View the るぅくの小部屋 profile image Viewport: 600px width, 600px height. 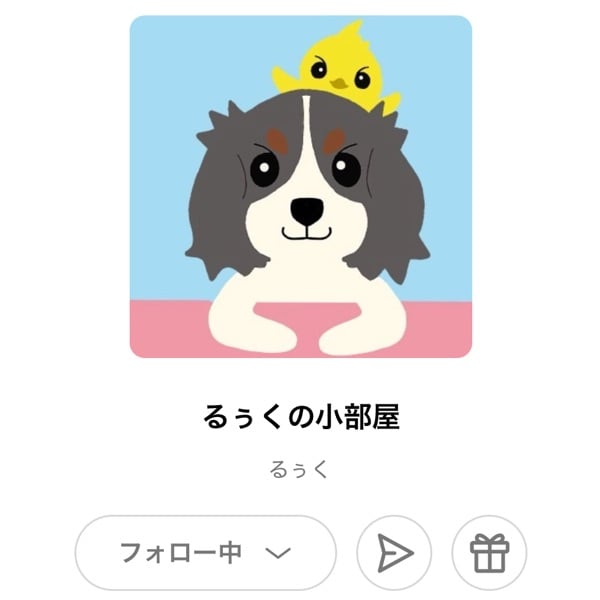pyautogui.click(x=300, y=186)
